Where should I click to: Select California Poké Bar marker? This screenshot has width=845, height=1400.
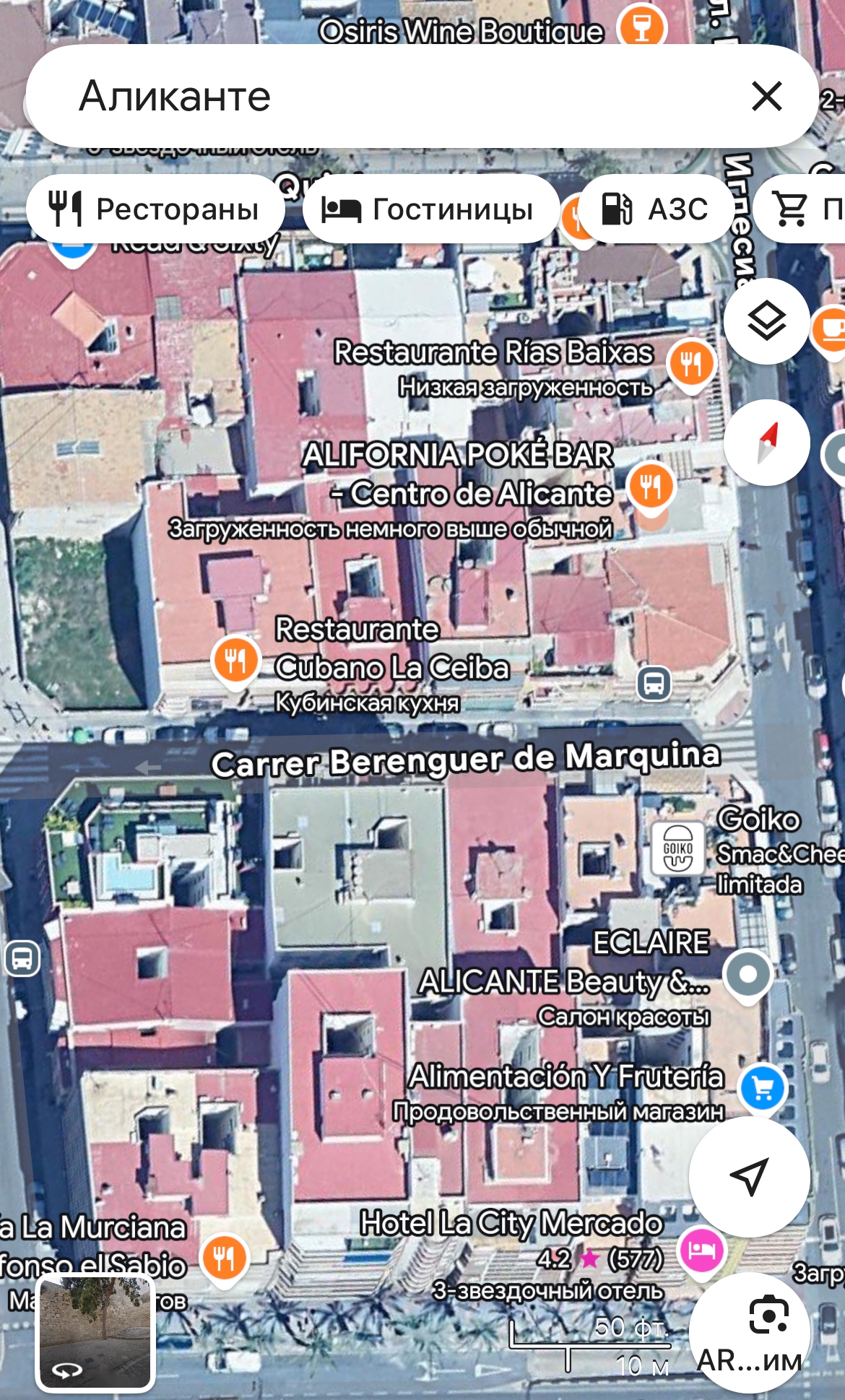tap(651, 486)
